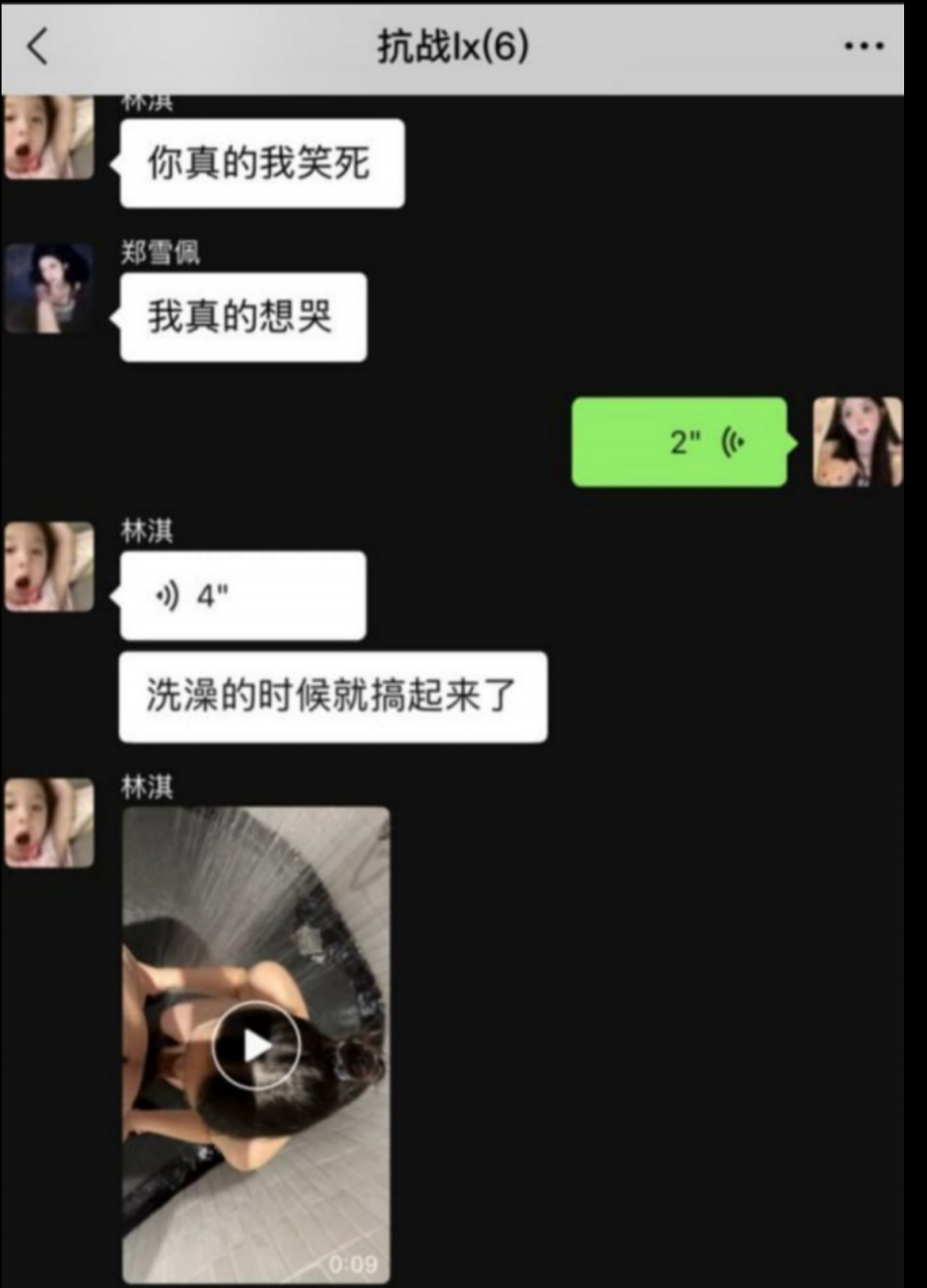Play the 0:09 video from 林淇
Viewport: 927px width, 1288px height.
point(256,1046)
